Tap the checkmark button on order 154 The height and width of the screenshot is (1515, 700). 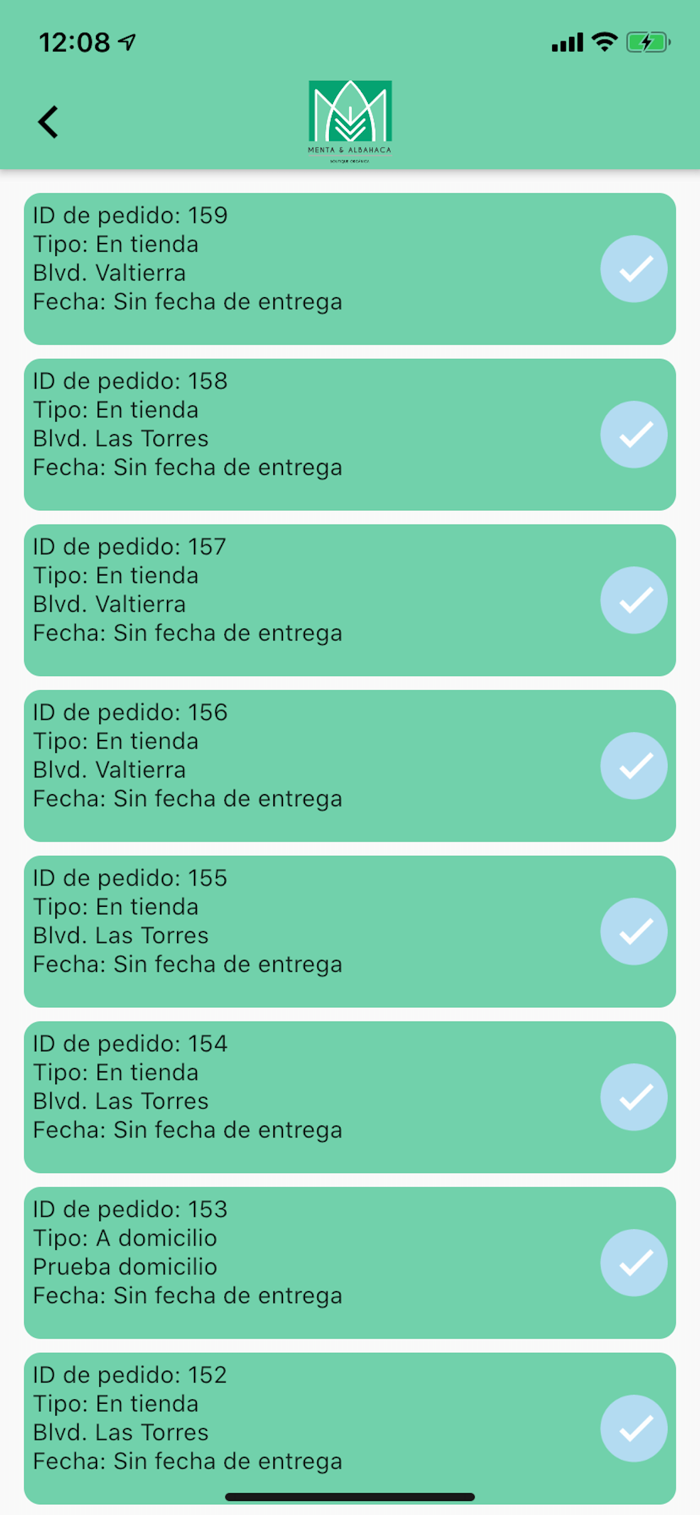634,1097
